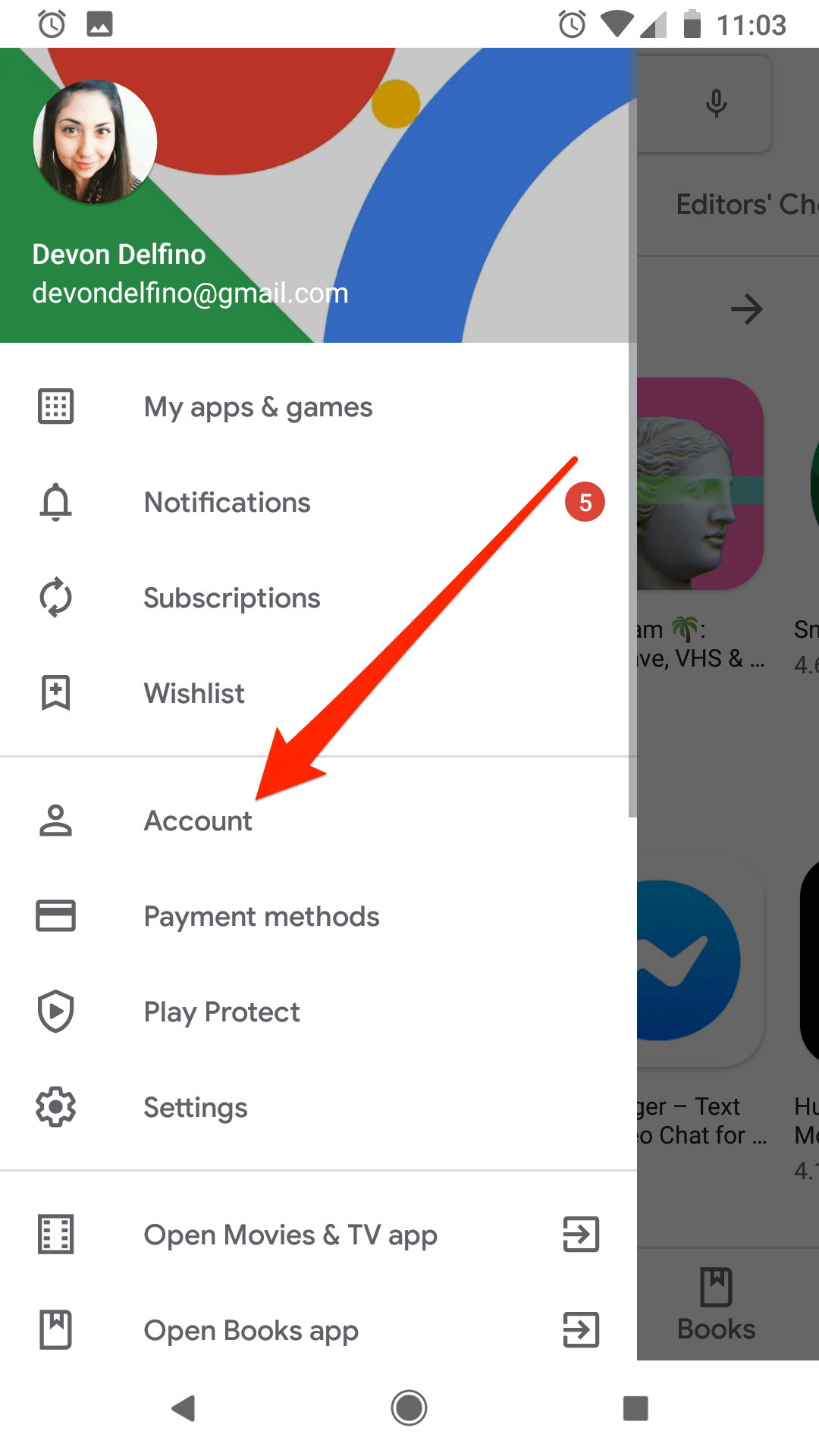Image resolution: width=819 pixels, height=1456 pixels.
Task: Tap the Android home button
Action: [409, 1408]
